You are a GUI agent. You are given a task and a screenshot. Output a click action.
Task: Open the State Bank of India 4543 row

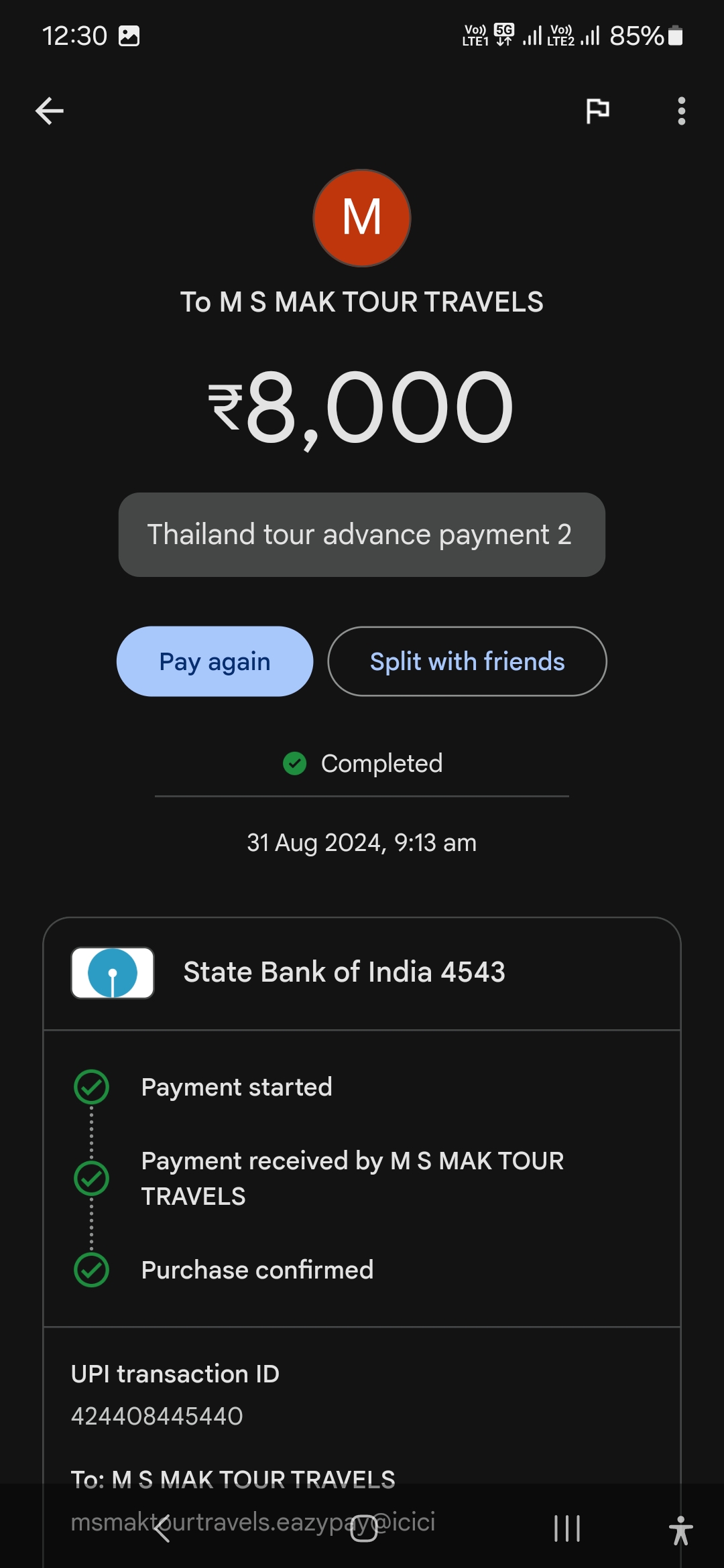[x=362, y=973]
